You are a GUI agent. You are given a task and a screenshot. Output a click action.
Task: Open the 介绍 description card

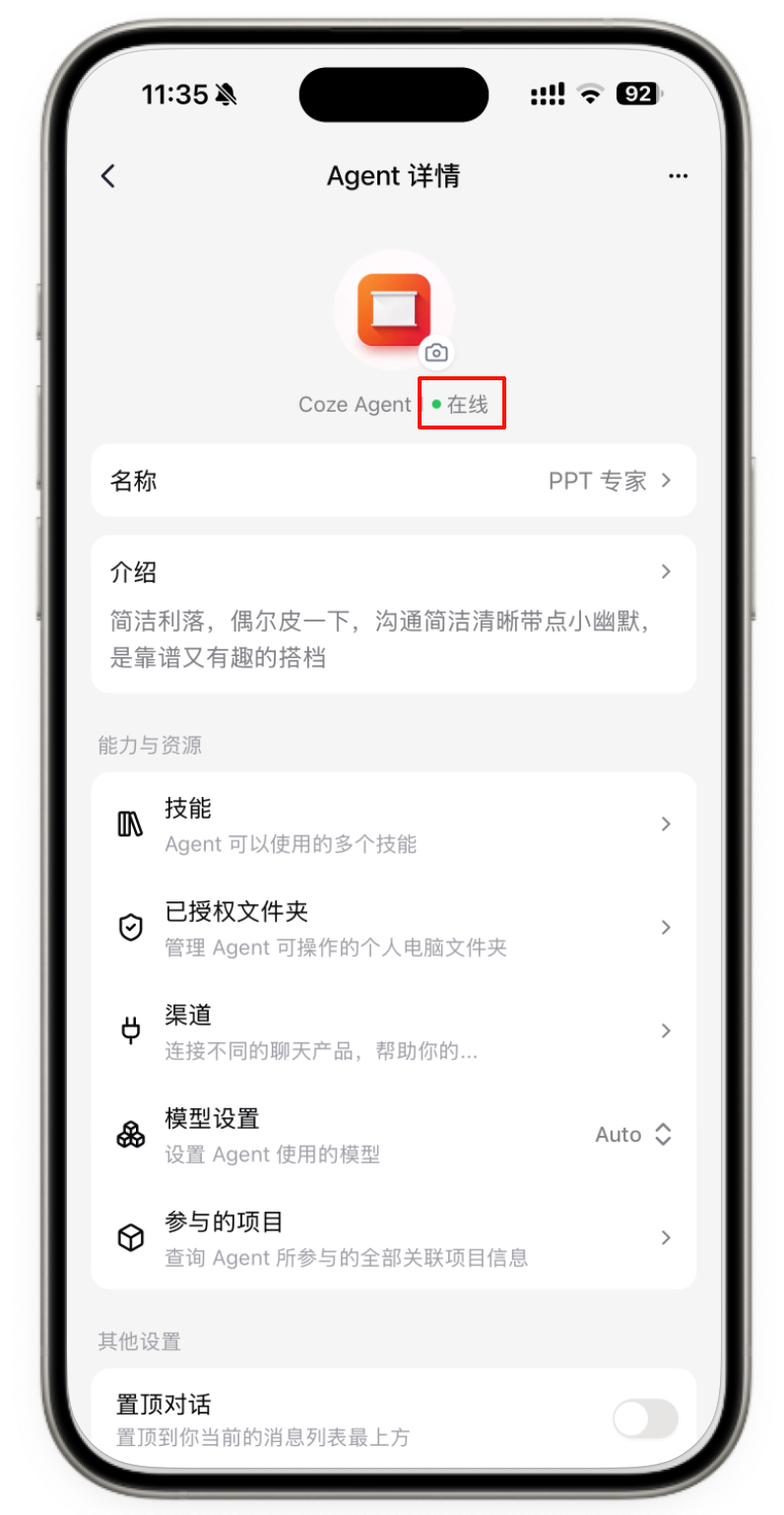tap(394, 614)
